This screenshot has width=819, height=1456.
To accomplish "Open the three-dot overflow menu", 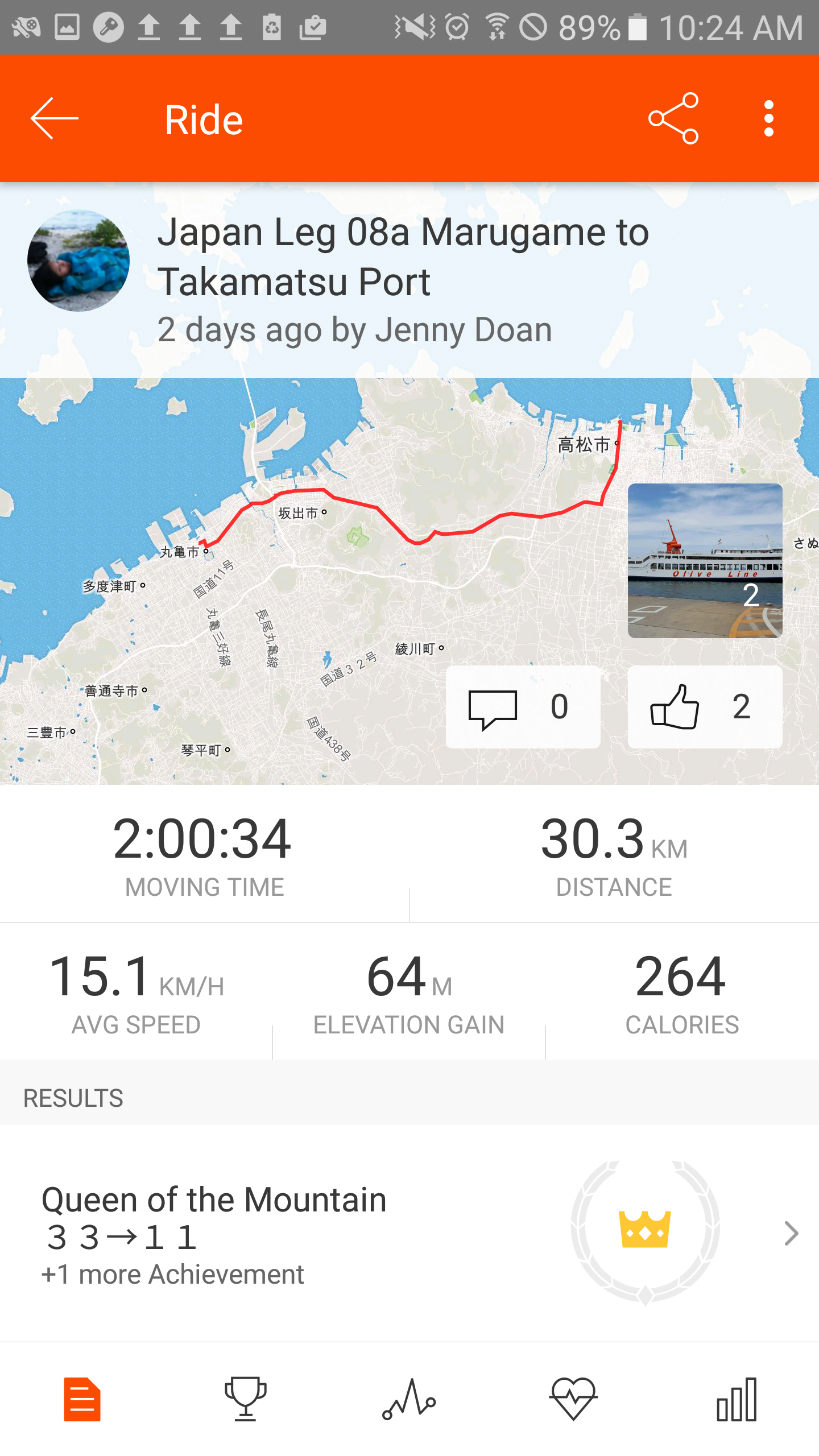I will [x=768, y=119].
